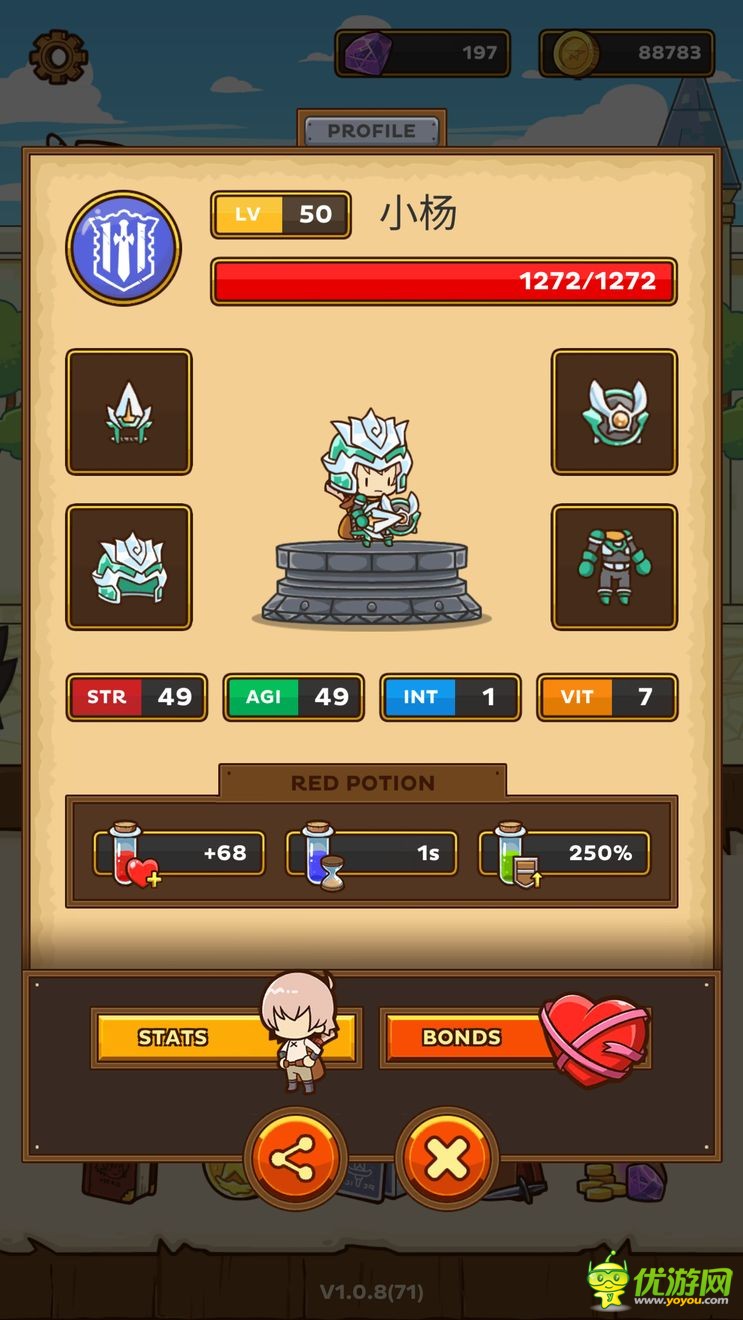The width and height of the screenshot is (743, 1320).
Task: Open the winged chest armor slot
Action: (x=614, y=411)
